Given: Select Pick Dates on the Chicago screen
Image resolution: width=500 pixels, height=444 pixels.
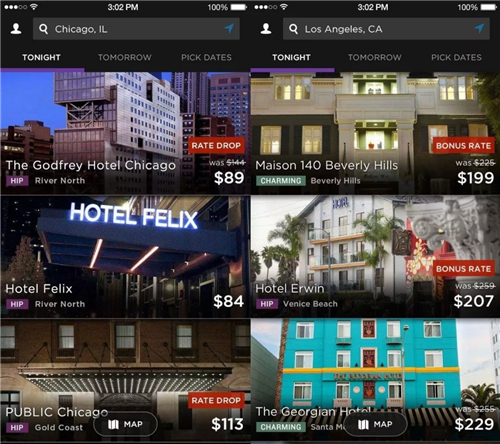Looking at the screenshot, I should pos(206,57).
